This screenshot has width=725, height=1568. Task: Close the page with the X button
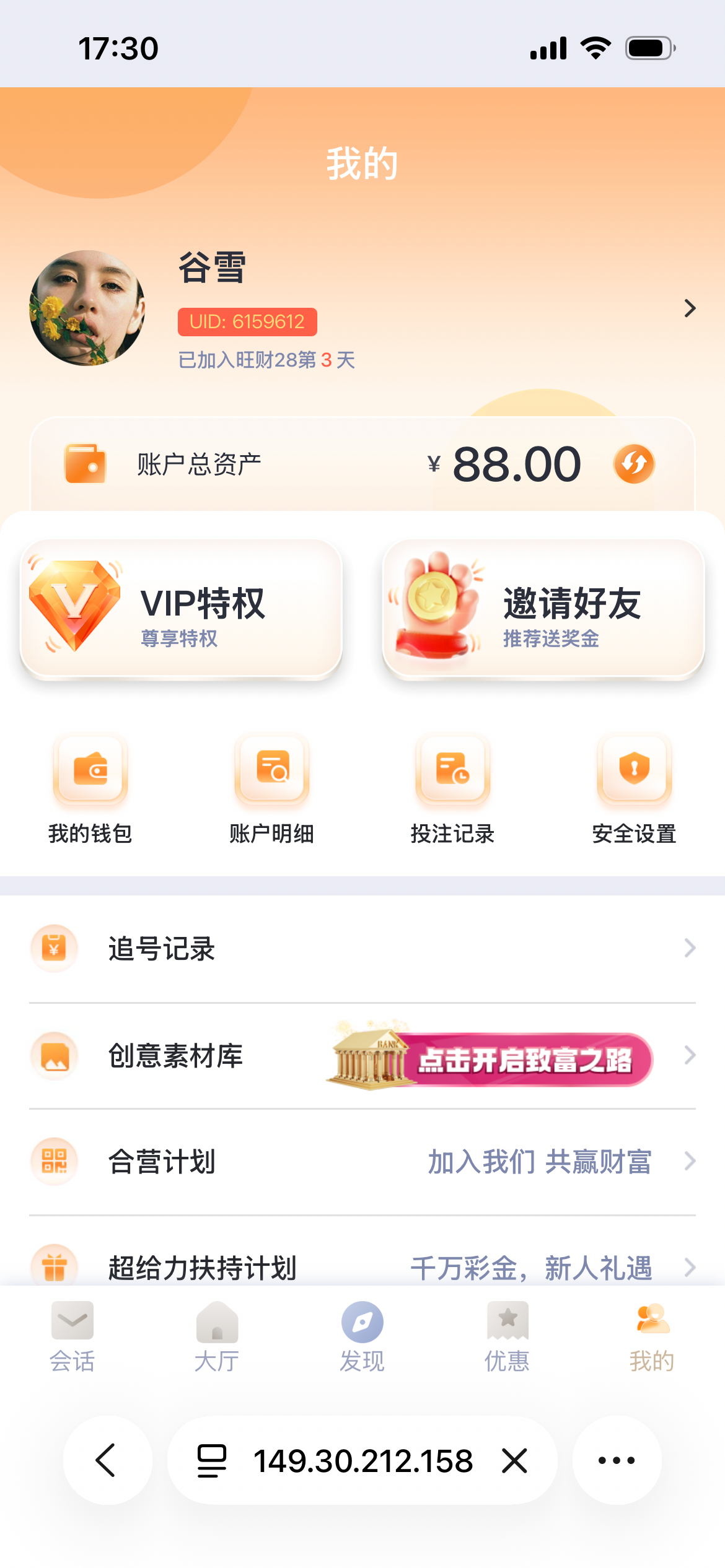tap(514, 1460)
